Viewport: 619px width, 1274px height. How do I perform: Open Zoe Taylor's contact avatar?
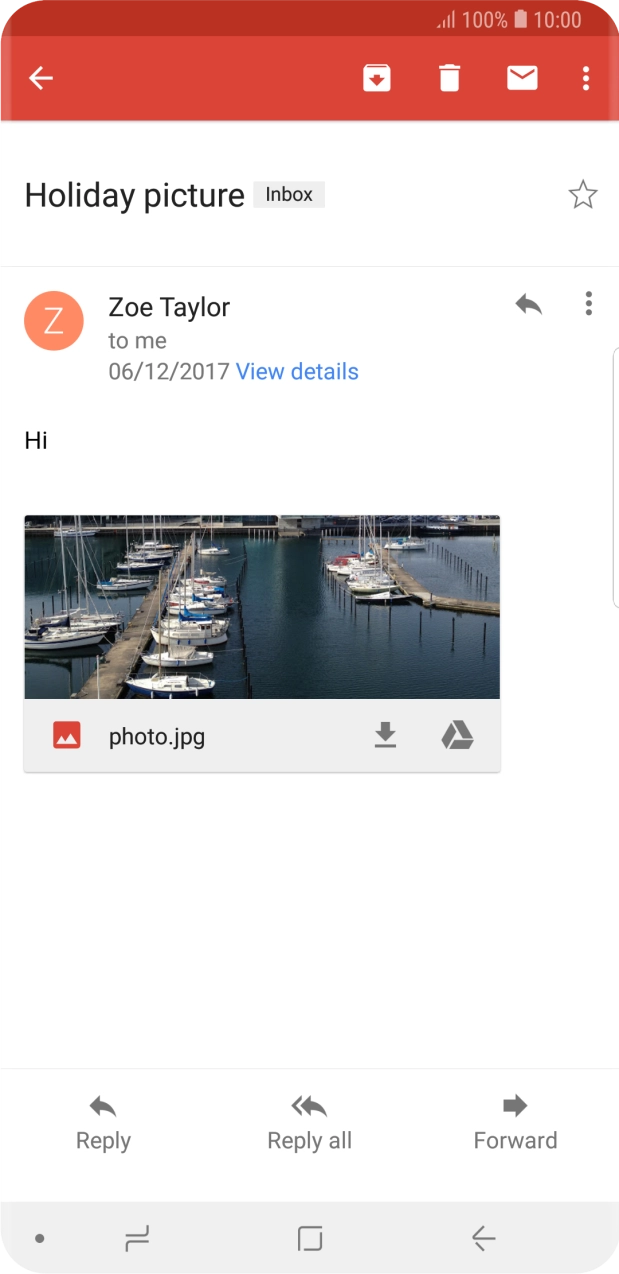pos(54,321)
